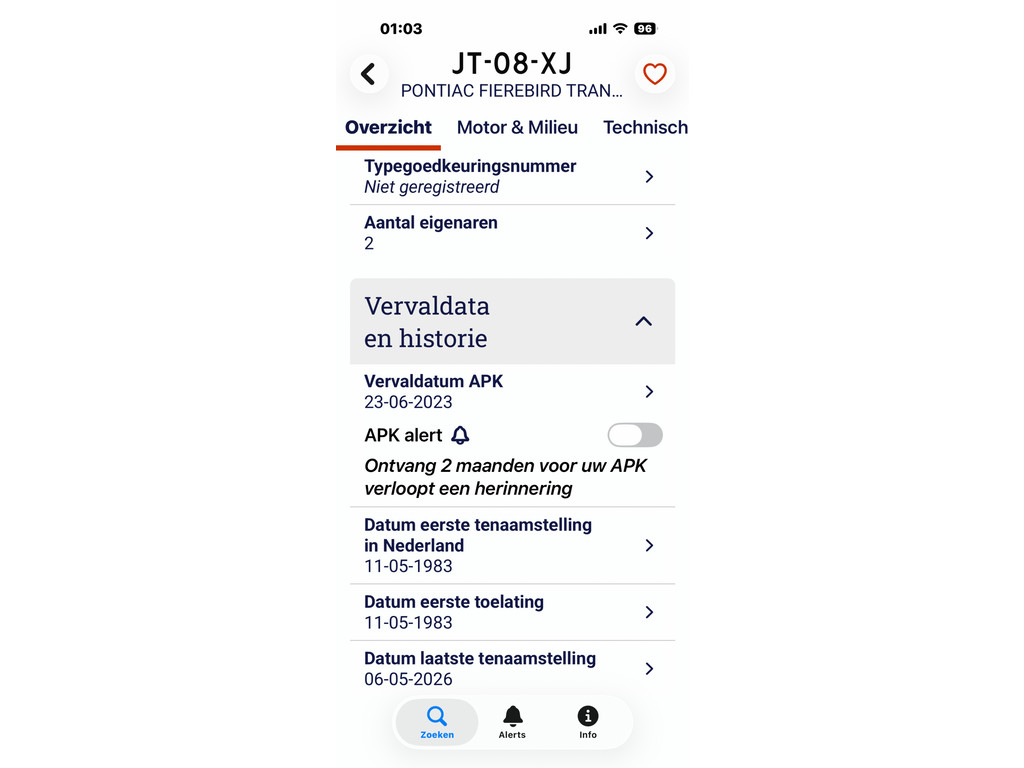
Task: Add JT-08-XJ to favorites with the heart
Action: coord(654,74)
